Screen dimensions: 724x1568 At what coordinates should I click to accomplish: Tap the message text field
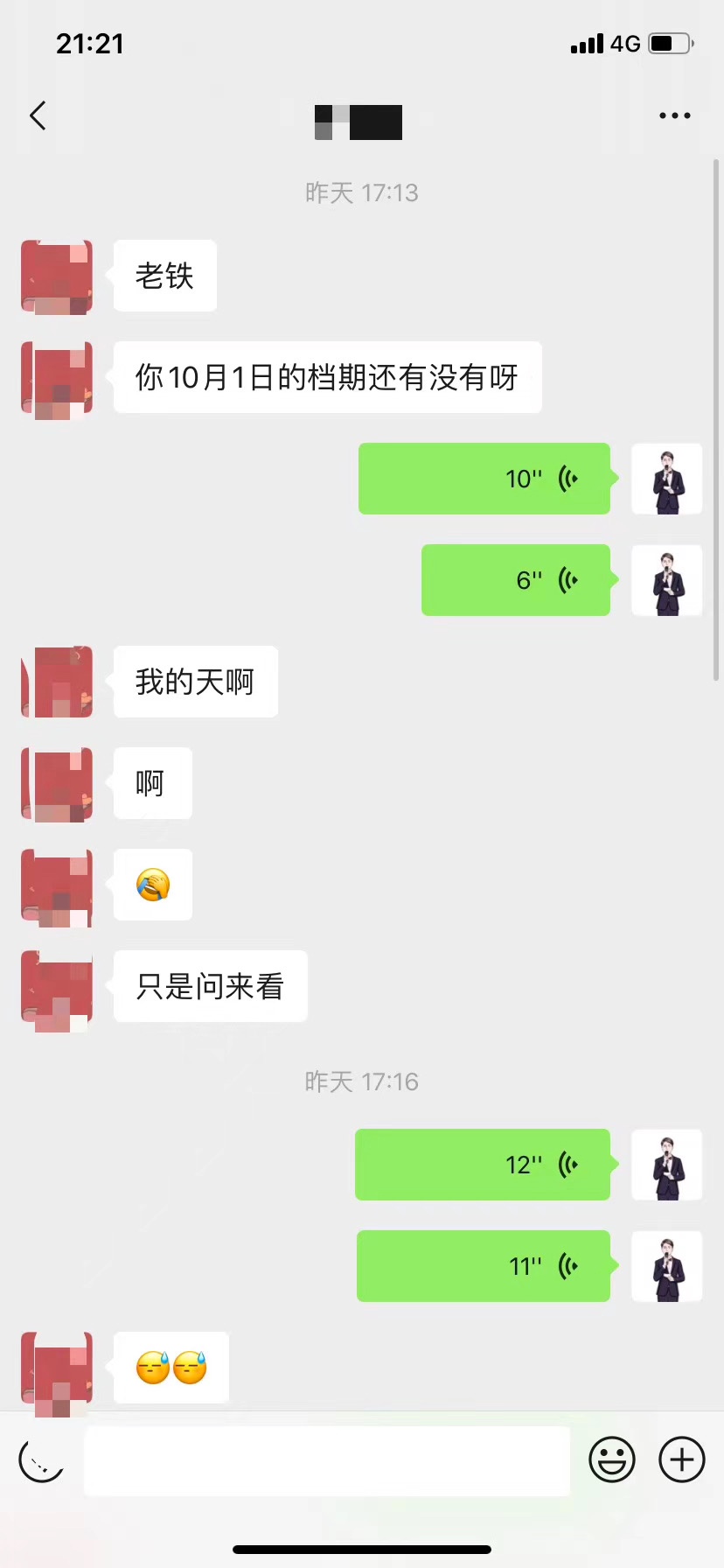point(327,1460)
